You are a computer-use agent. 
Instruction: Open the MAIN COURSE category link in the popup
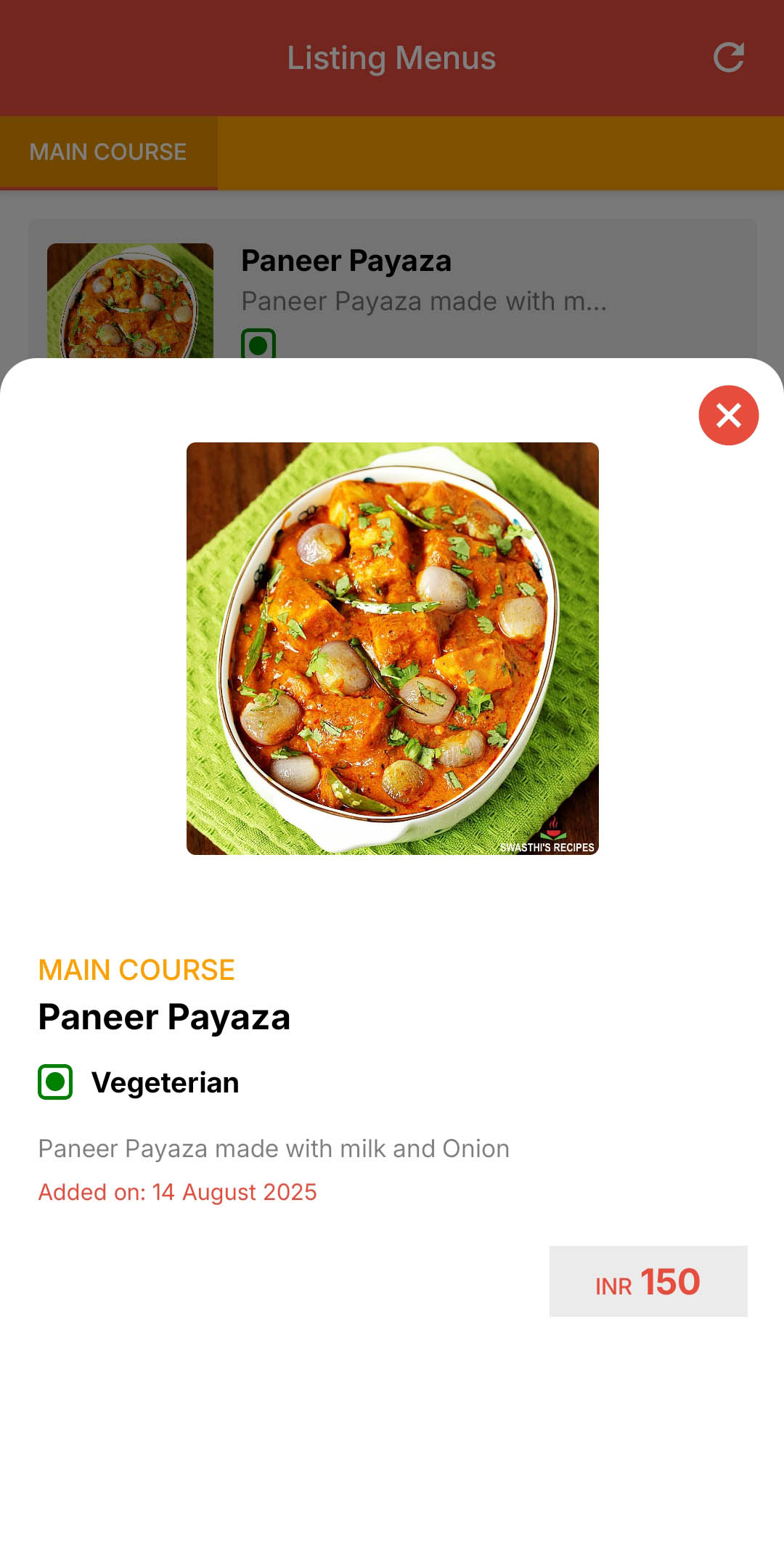(x=136, y=969)
